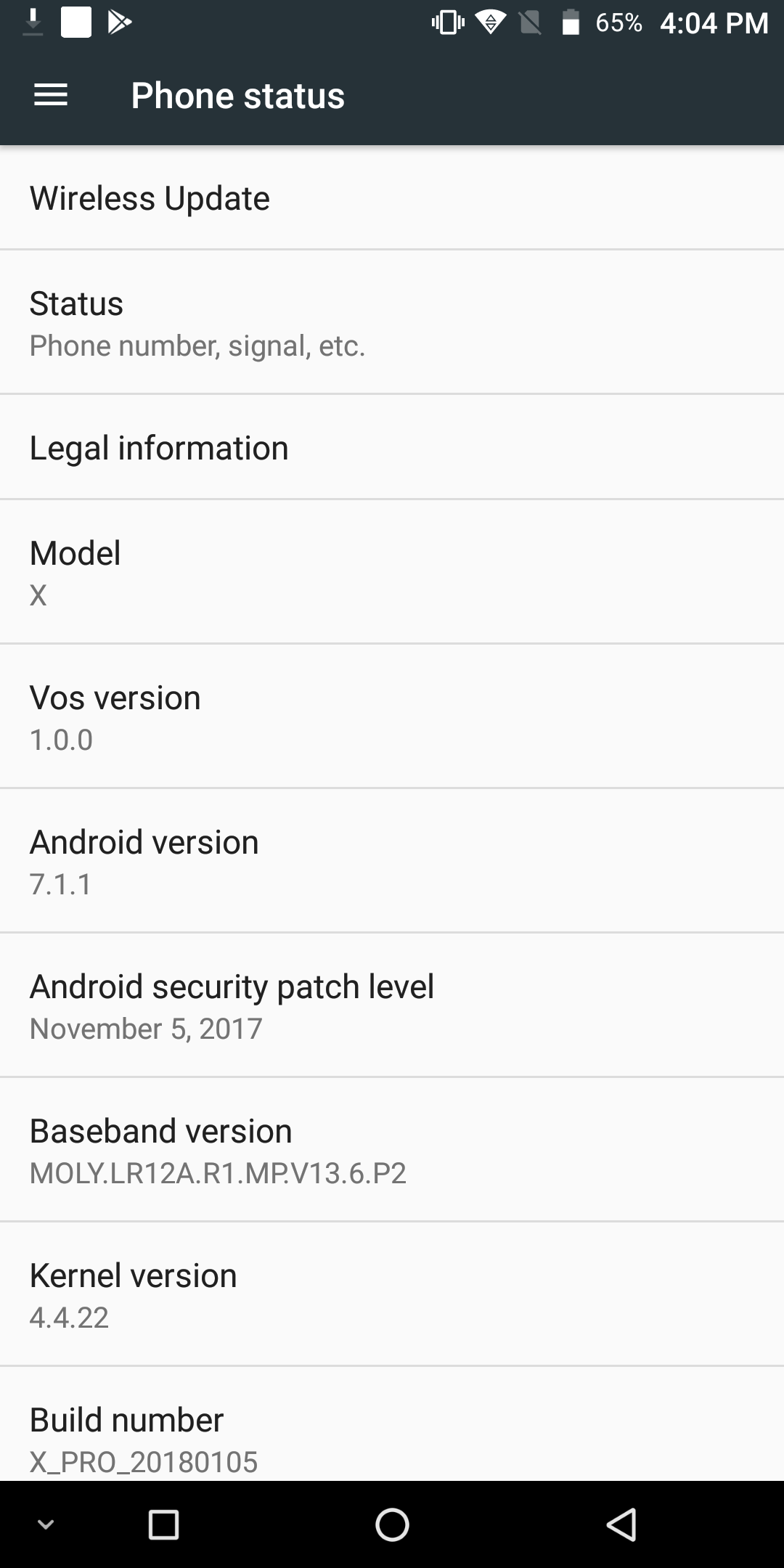Image resolution: width=784 pixels, height=1568 pixels.
Task: Open Status phone number and signal
Action: tap(392, 322)
